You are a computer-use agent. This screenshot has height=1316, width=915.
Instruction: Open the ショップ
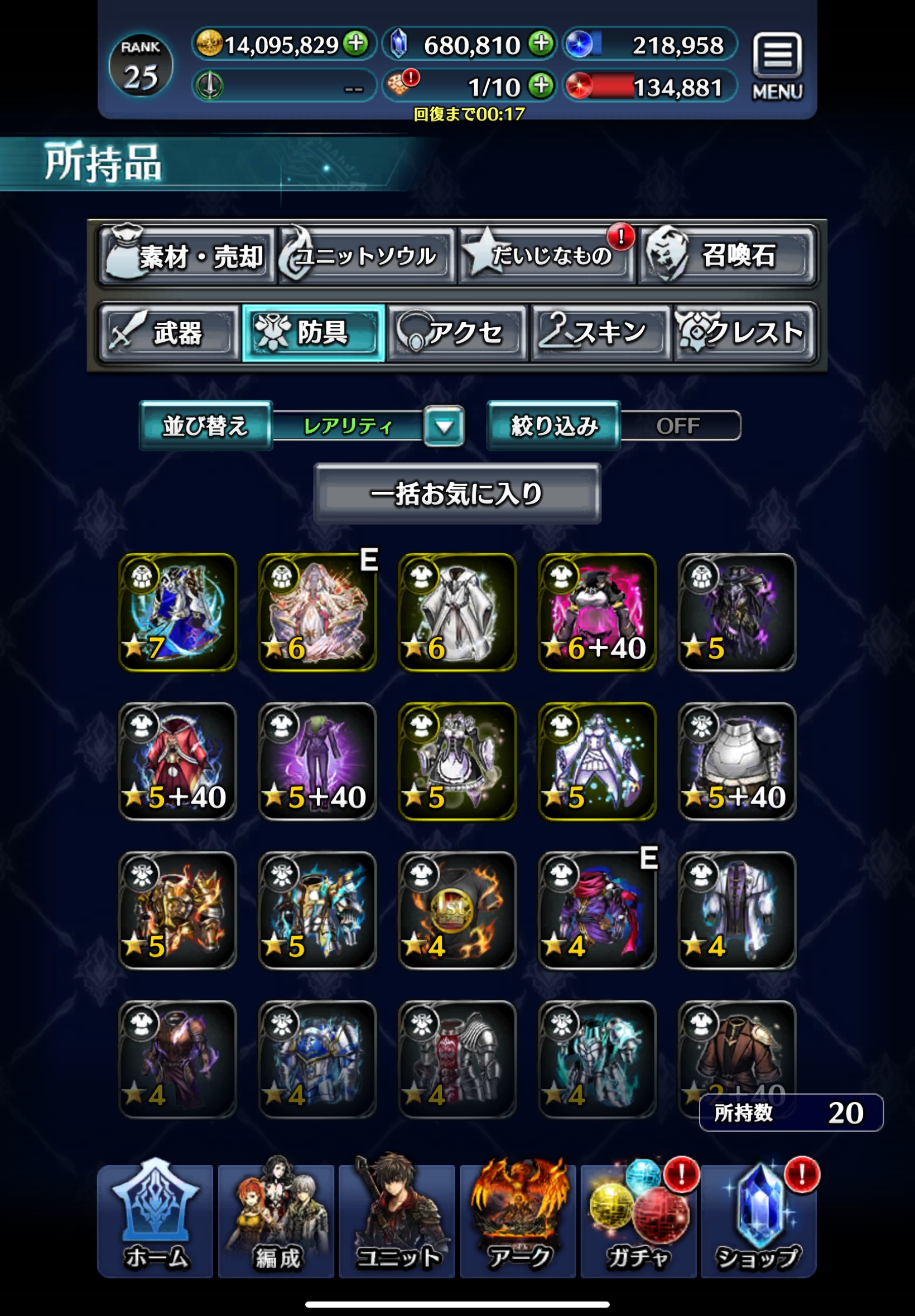[758, 1220]
